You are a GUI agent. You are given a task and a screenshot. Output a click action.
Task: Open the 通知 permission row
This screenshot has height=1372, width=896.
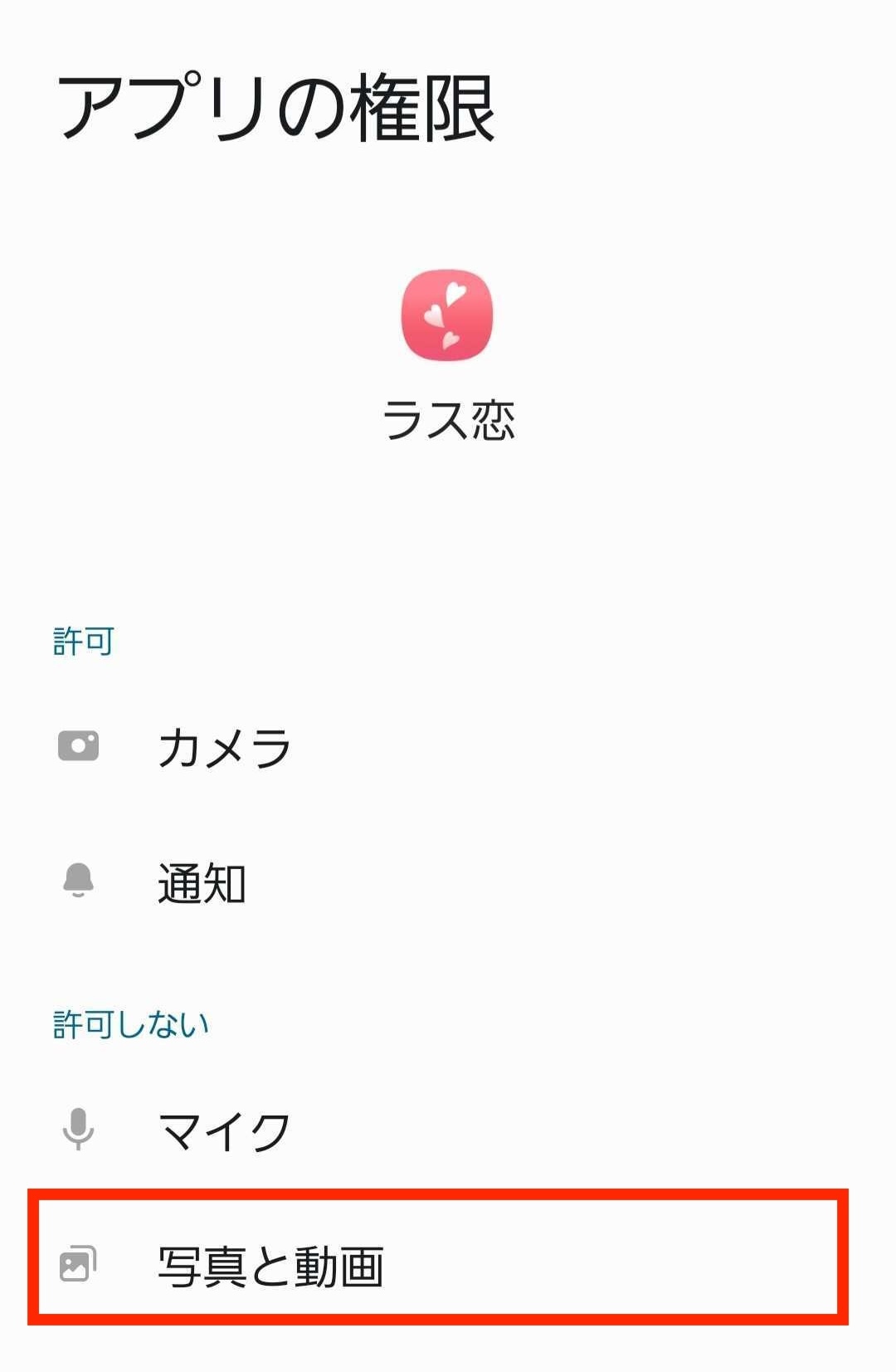point(202,882)
